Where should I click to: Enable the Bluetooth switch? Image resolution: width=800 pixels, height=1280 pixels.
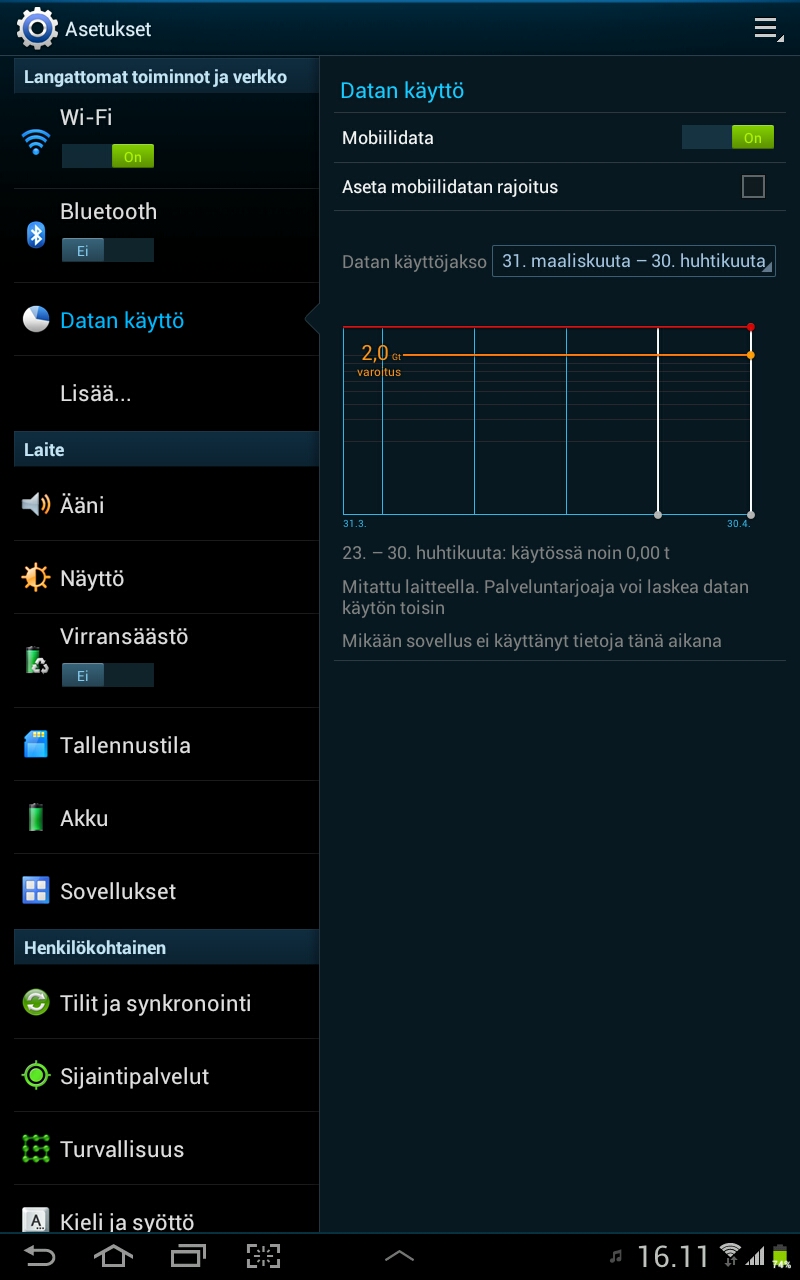click(108, 250)
